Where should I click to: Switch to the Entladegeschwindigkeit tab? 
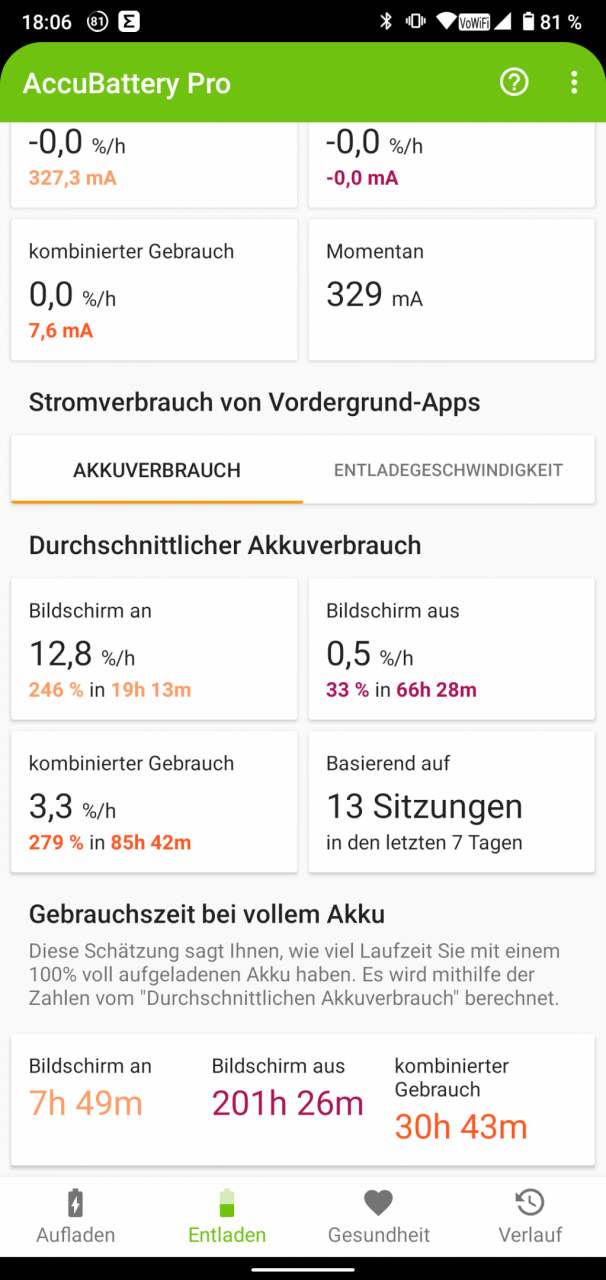click(448, 470)
